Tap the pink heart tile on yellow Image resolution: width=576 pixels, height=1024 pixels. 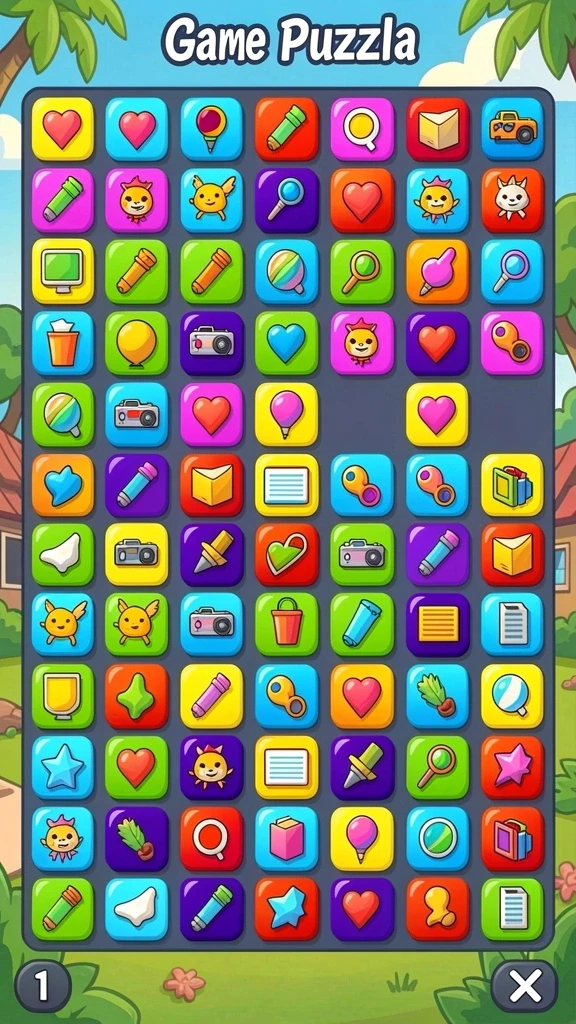pos(437,414)
